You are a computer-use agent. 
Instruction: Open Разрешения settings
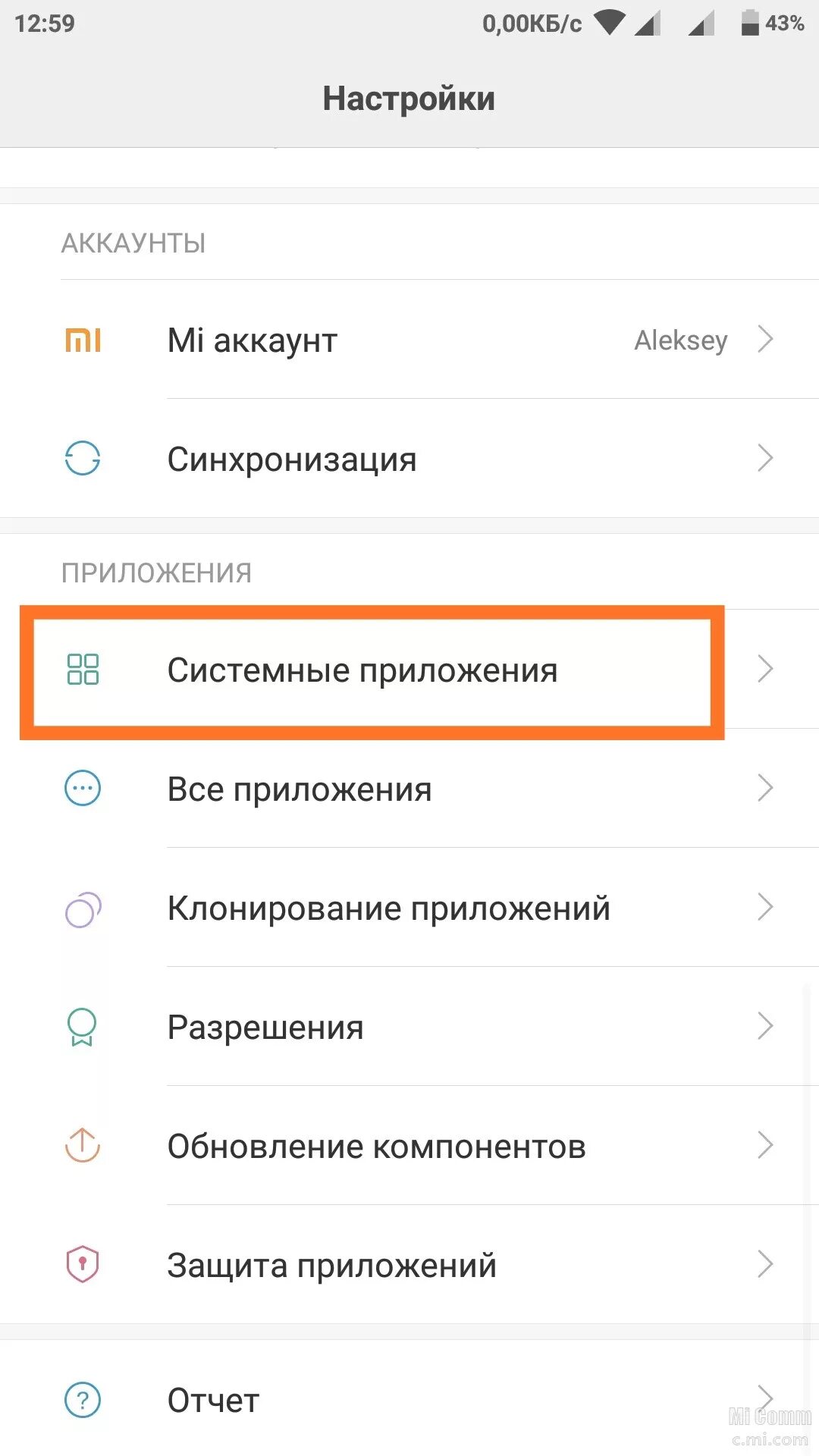coord(409,1027)
